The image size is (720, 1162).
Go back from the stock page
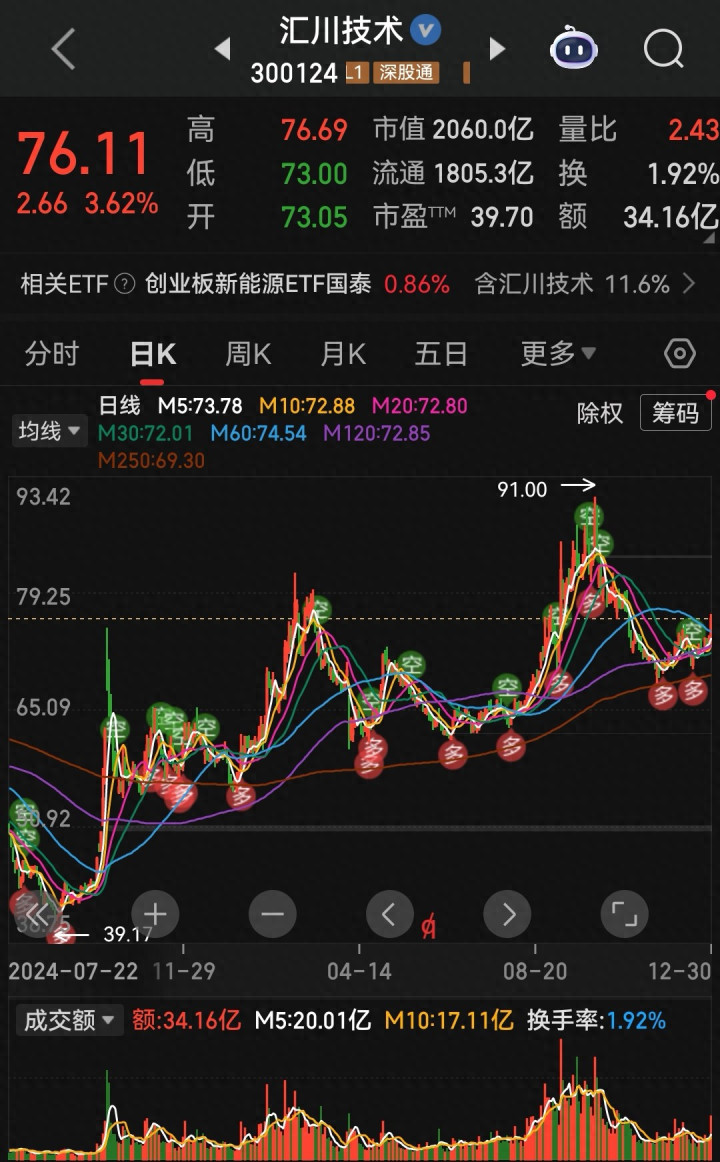pyautogui.click(x=63, y=48)
